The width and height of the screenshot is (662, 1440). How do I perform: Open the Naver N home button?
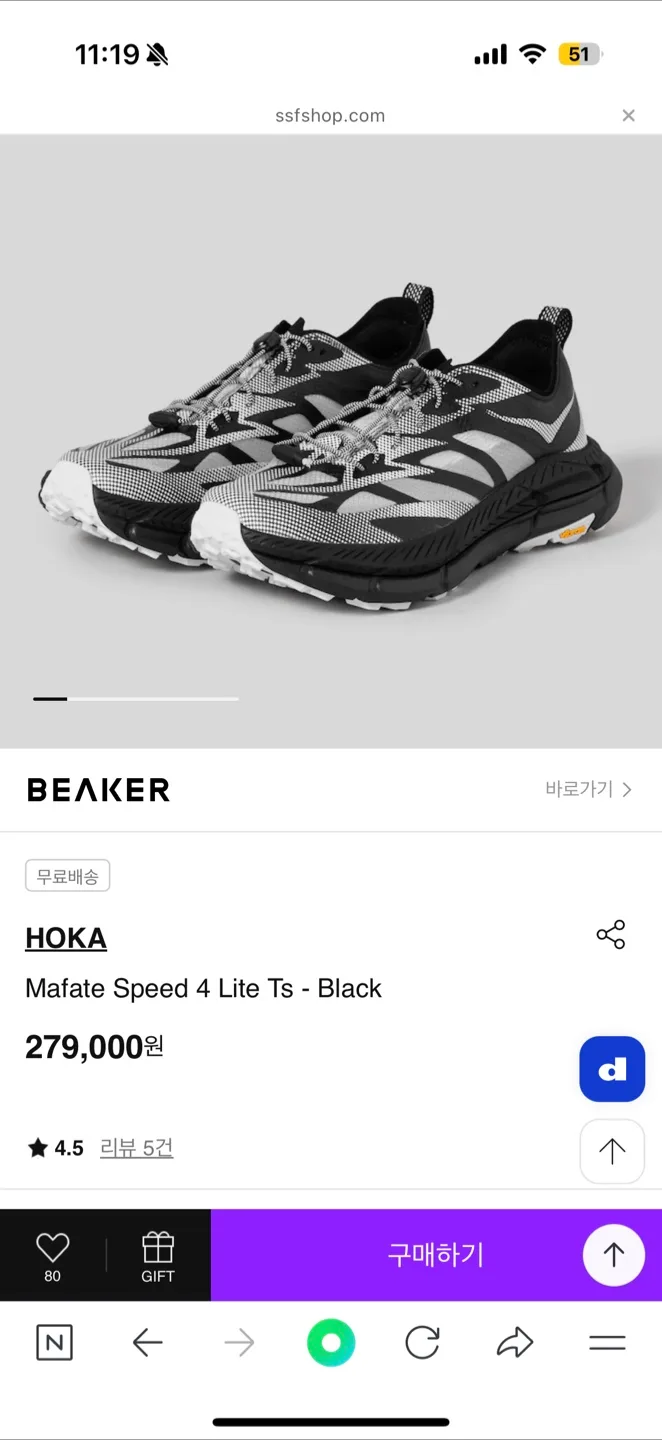(54, 1342)
